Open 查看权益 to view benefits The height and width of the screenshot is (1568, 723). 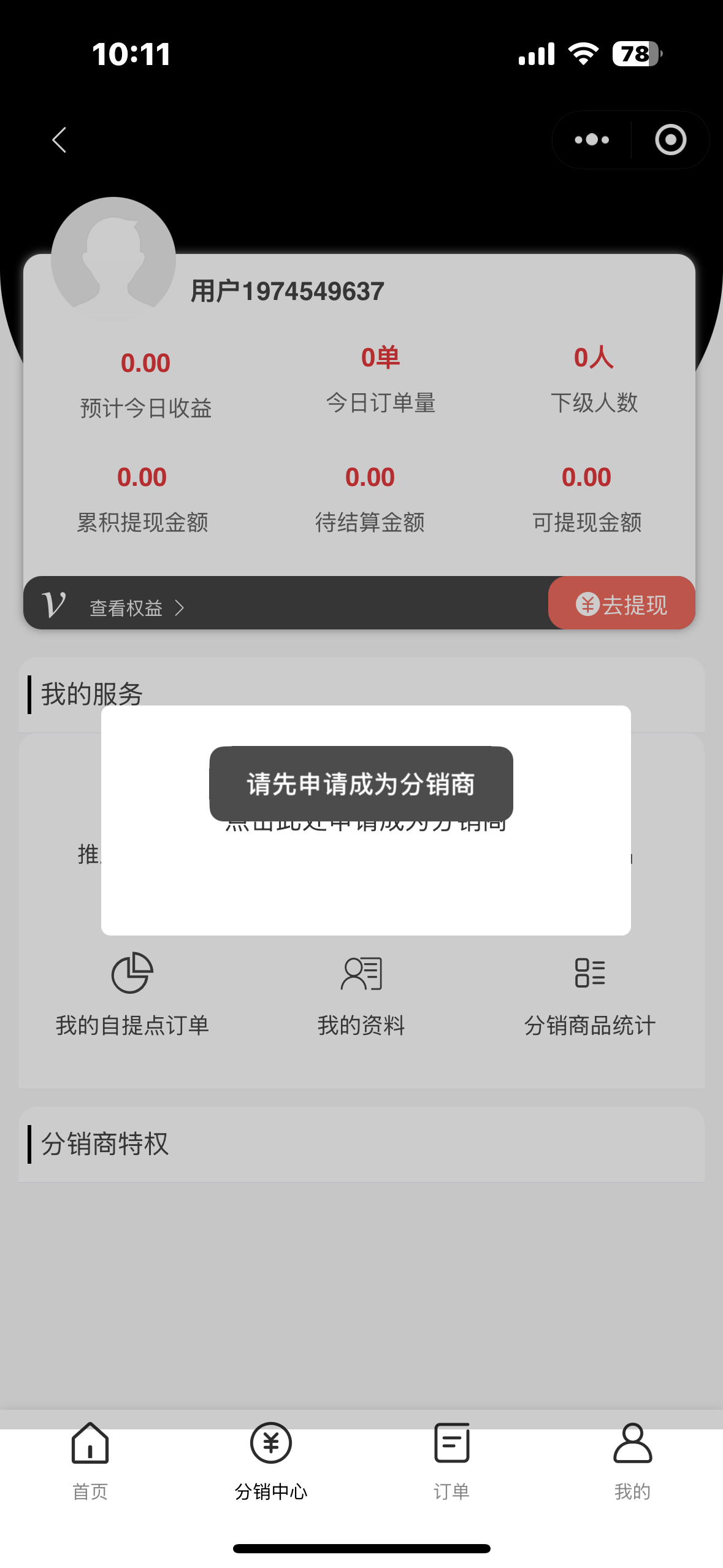coord(136,607)
